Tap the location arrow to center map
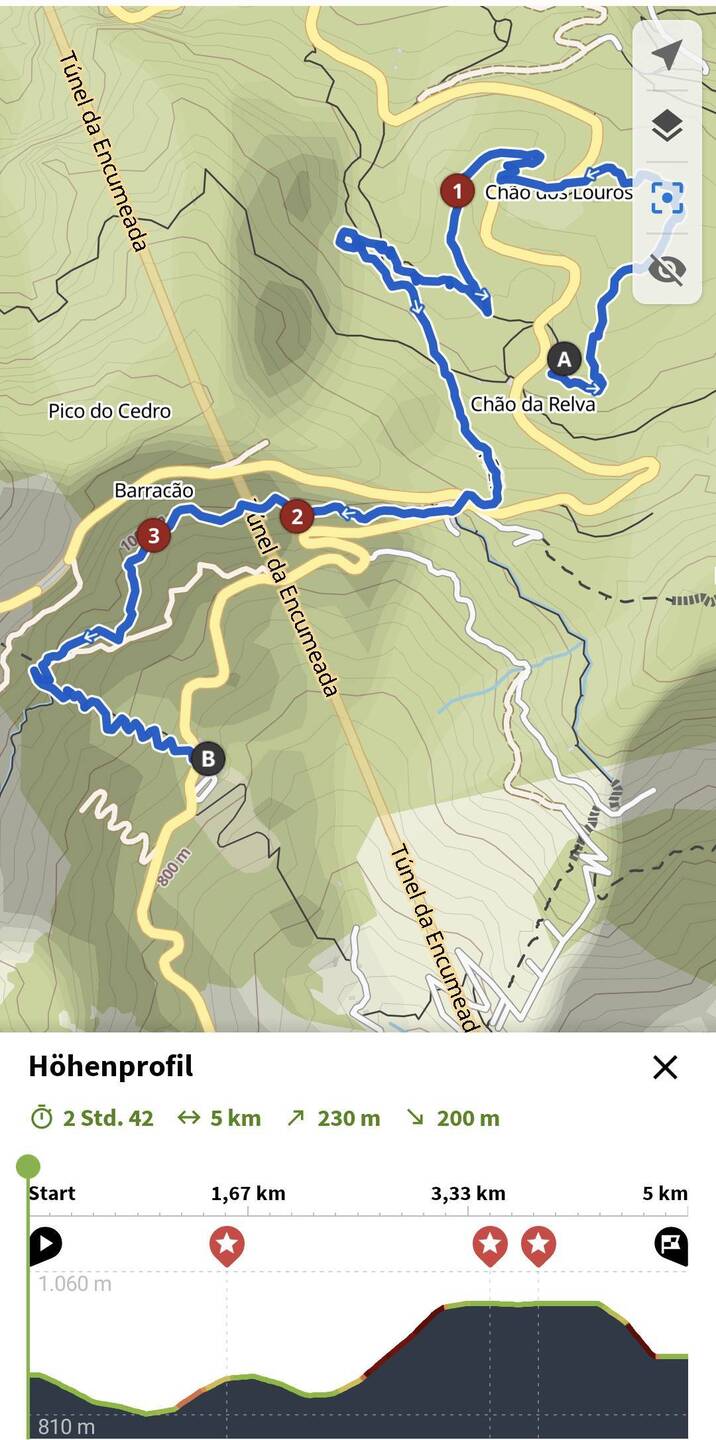This screenshot has width=716, height=1440. point(667,55)
